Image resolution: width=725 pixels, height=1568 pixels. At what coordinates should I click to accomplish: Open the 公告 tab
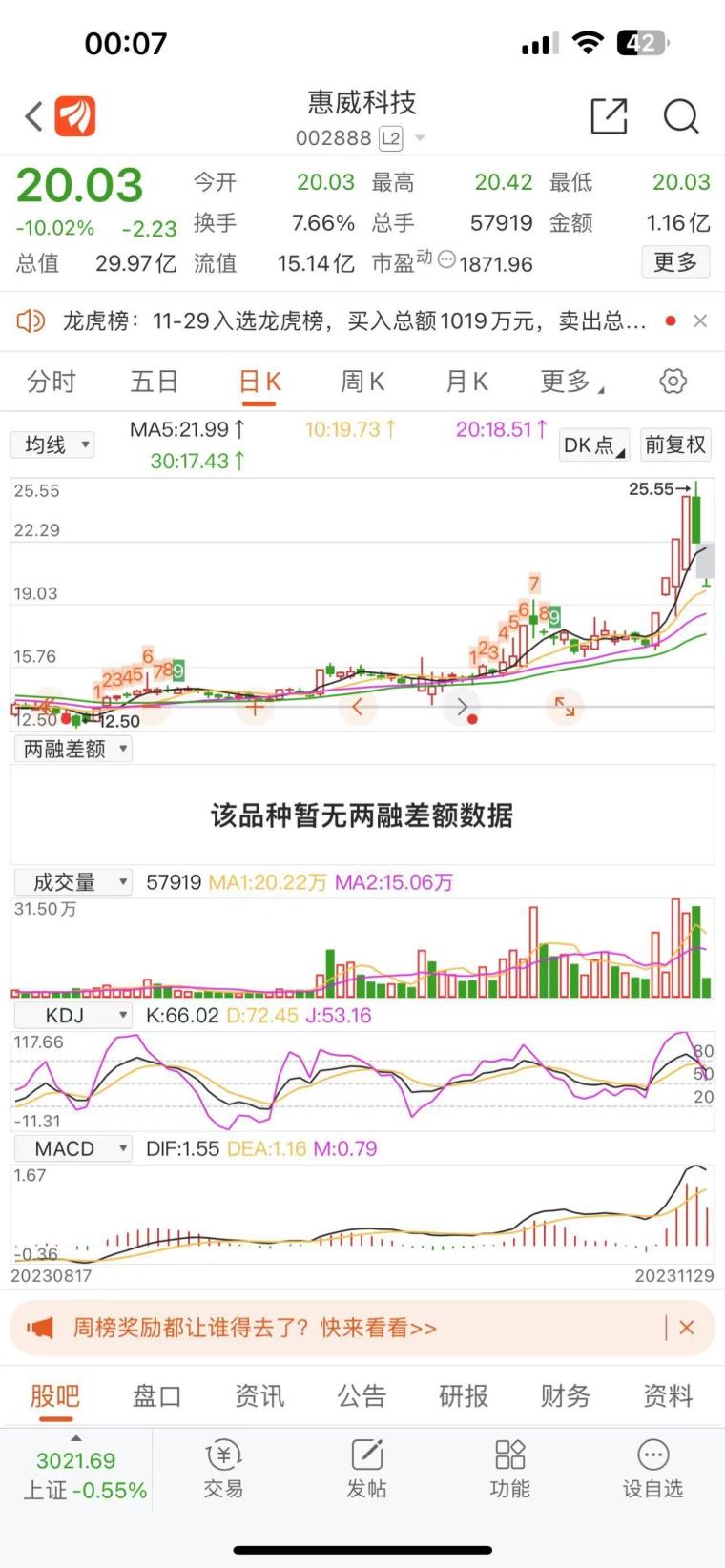click(x=362, y=1396)
